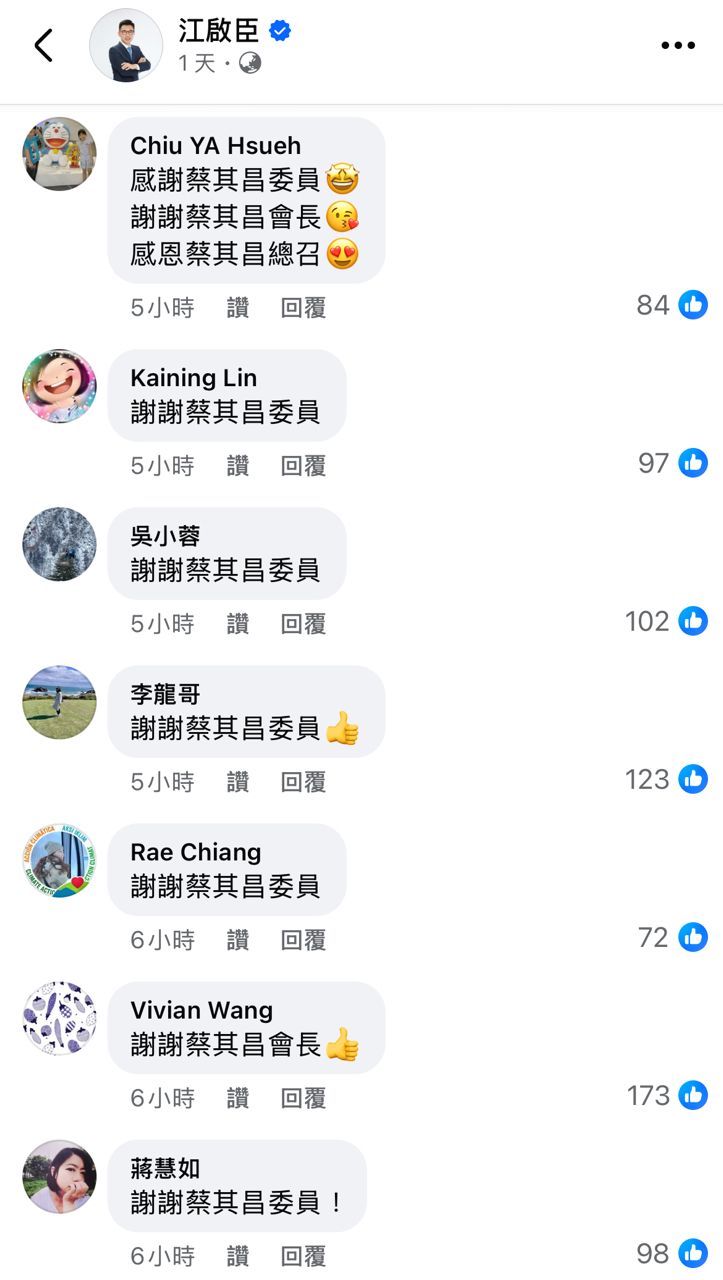The height and width of the screenshot is (1280, 723).
Task: Open 江啟臣's profile picture in header
Action: tap(126, 46)
